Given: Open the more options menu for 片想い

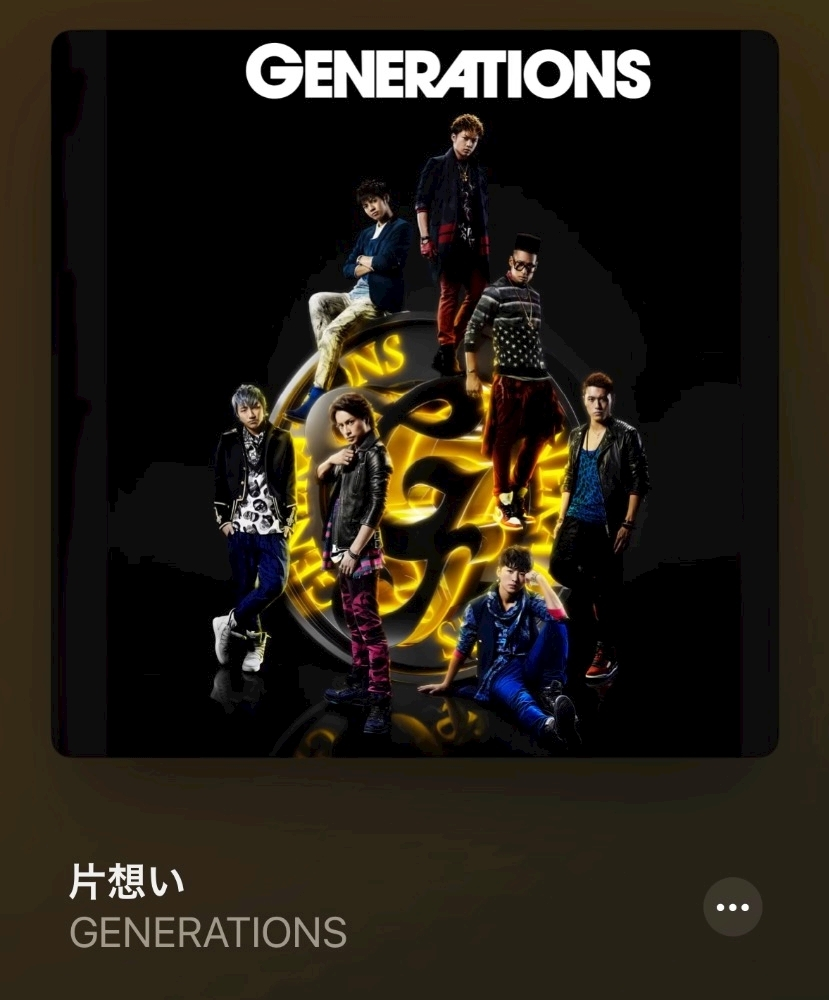Looking at the screenshot, I should point(732,907).
